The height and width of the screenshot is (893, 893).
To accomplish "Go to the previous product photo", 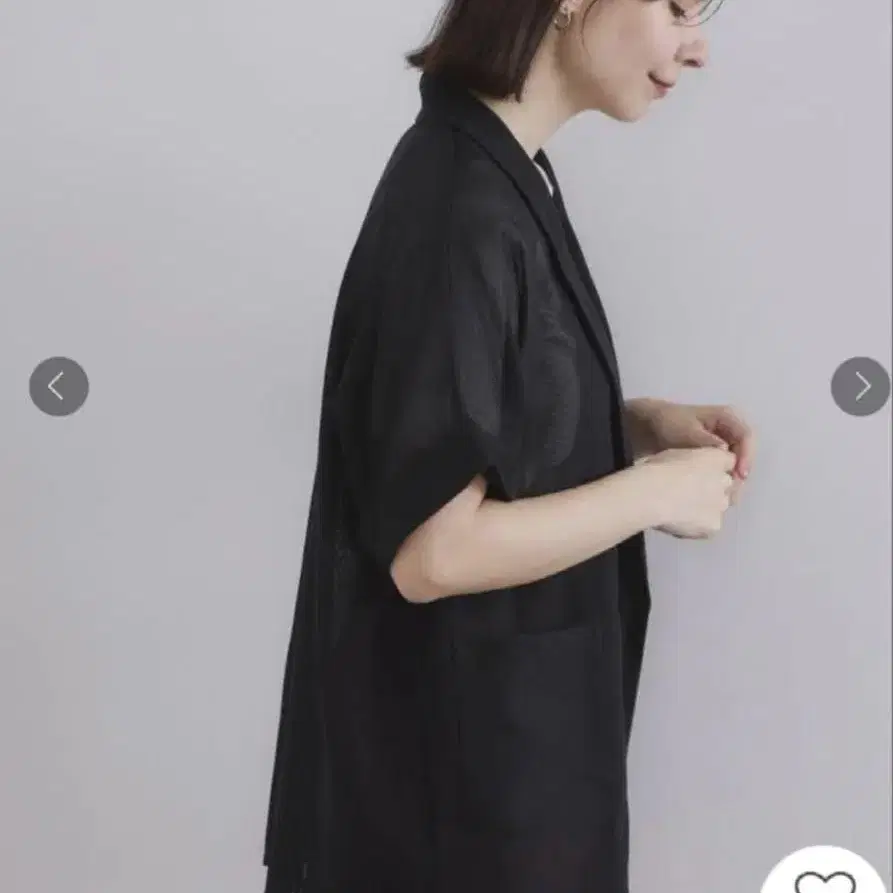I will (x=59, y=387).
